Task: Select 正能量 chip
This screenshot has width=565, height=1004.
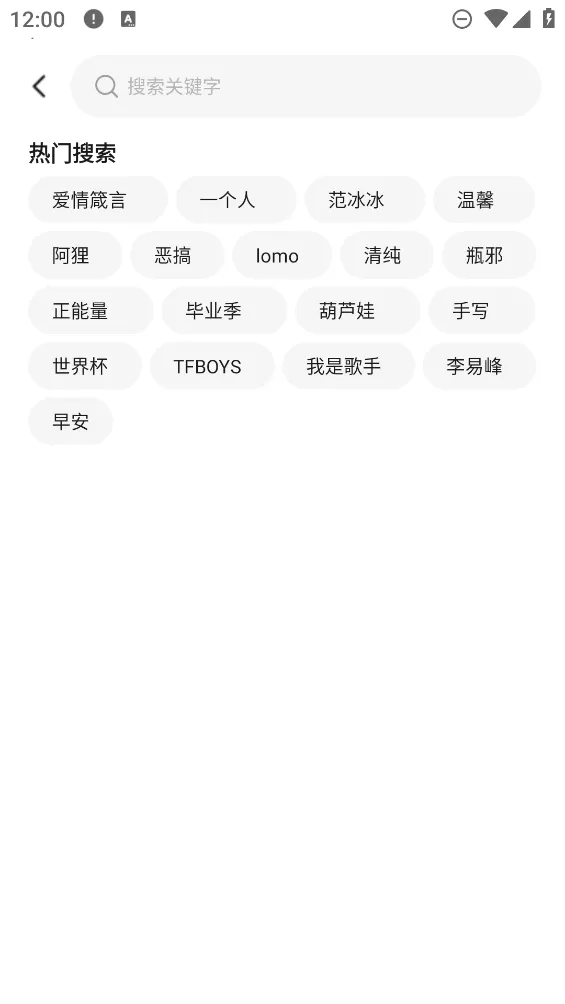Action: (x=91, y=311)
